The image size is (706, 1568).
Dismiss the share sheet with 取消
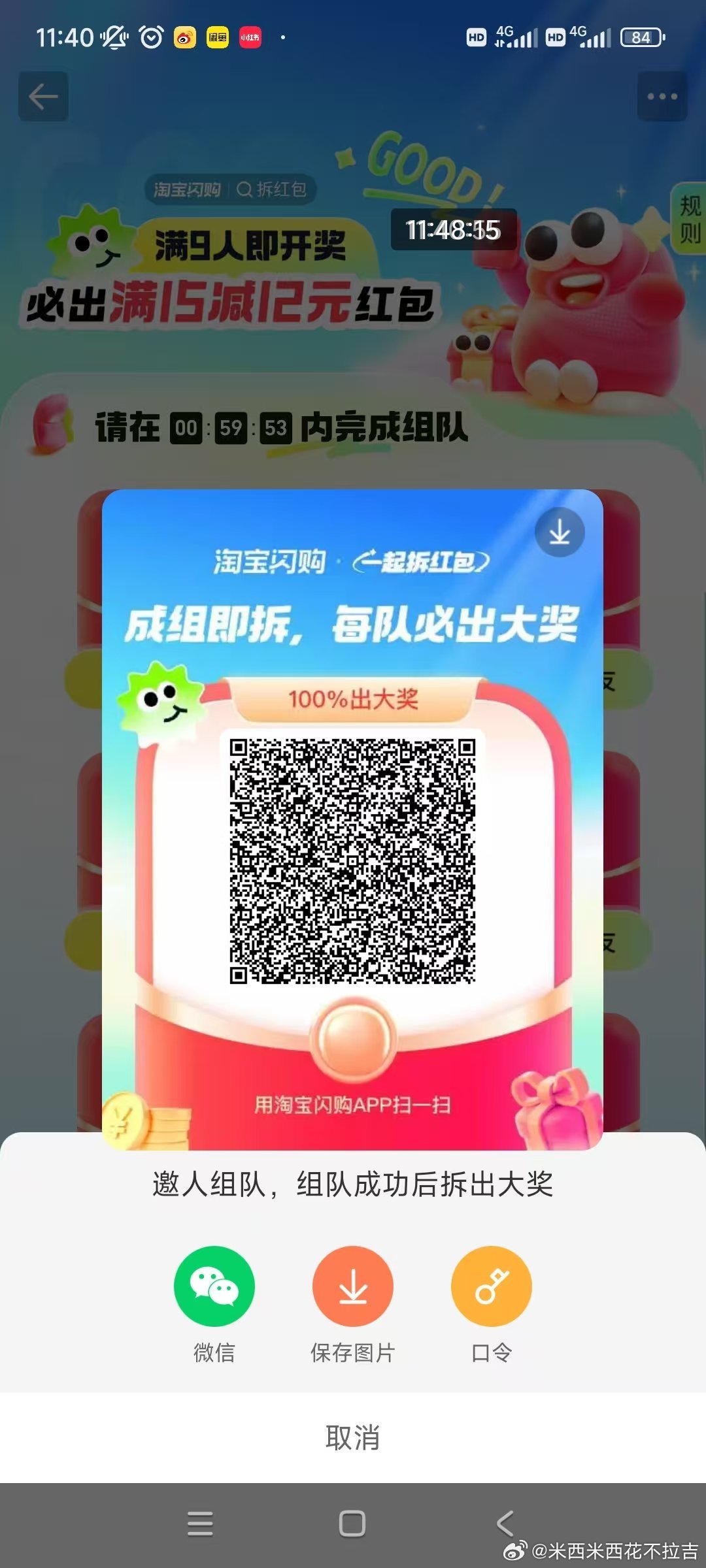(352, 1437)
